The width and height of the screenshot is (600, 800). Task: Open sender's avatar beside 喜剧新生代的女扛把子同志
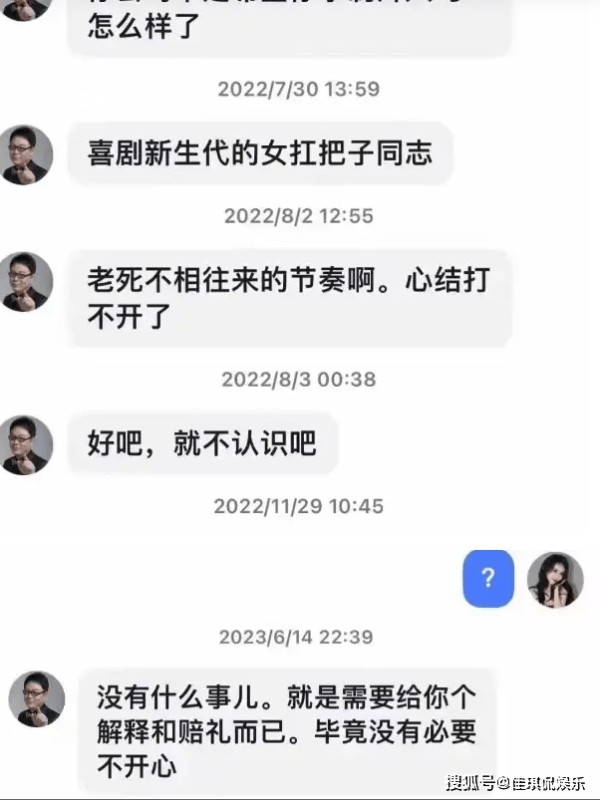[x=27, y=155]
